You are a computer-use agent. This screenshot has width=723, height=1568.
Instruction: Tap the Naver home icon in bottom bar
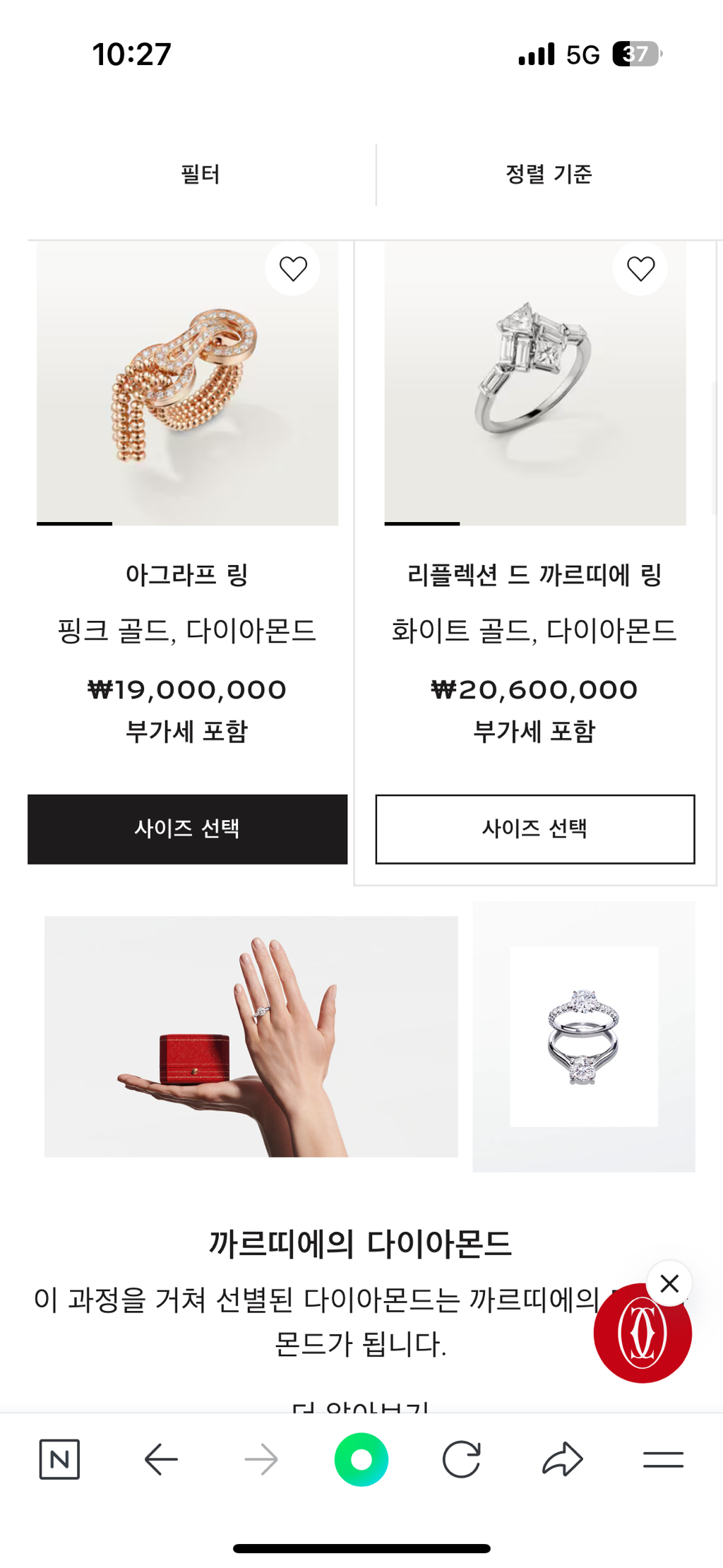59,1460
